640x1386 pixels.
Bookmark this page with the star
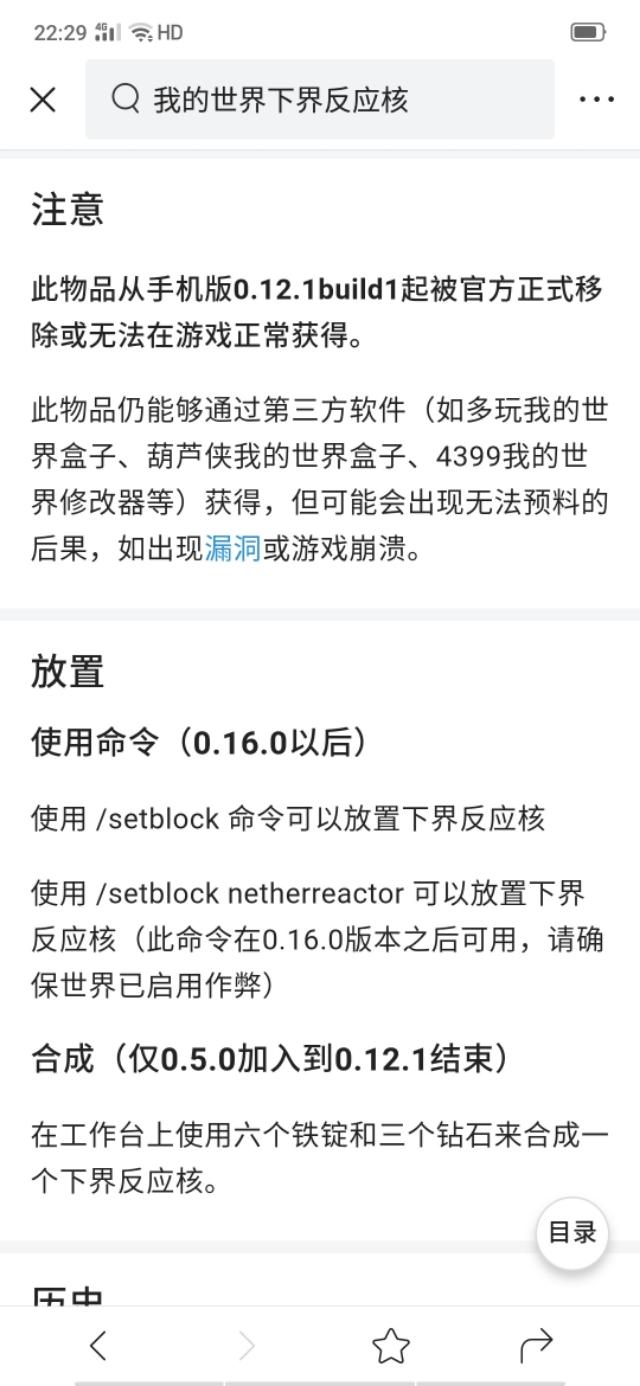391,1345
